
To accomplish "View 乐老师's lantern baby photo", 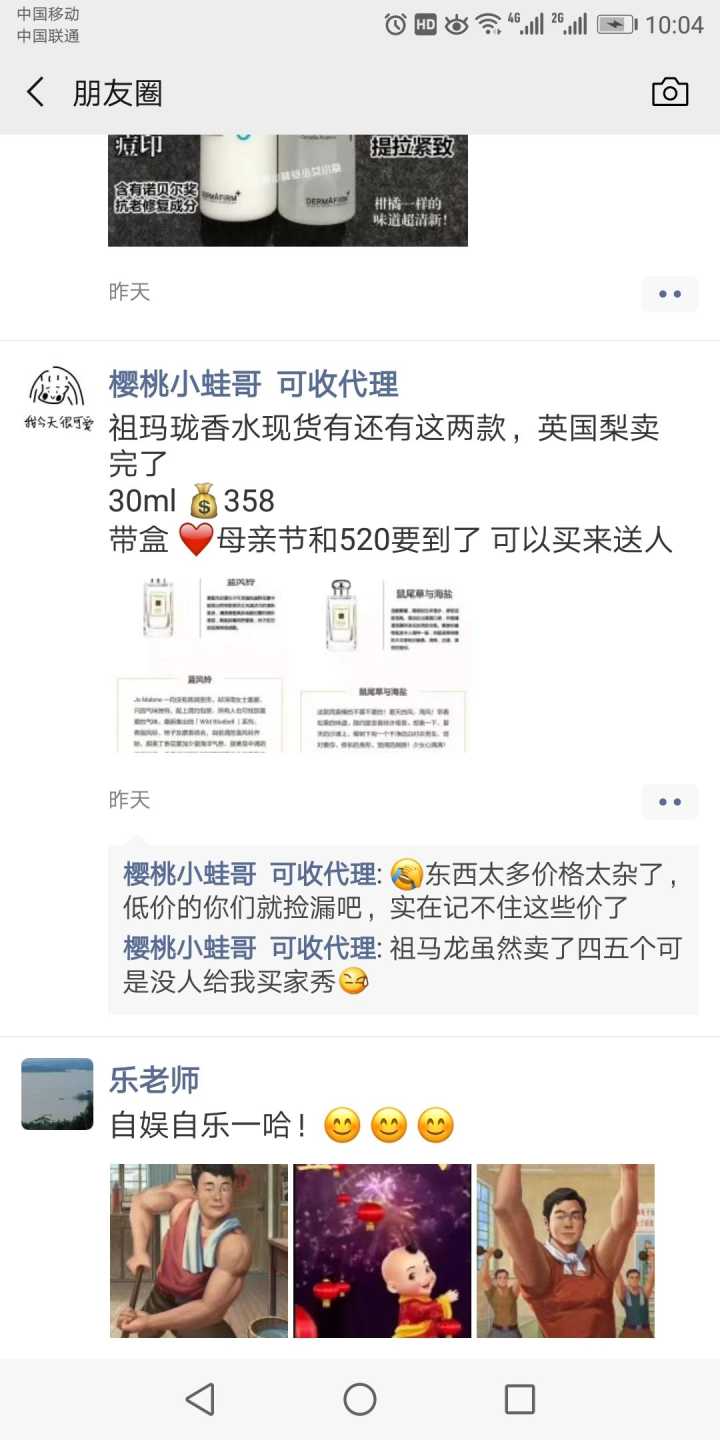I will [382, 1250].
